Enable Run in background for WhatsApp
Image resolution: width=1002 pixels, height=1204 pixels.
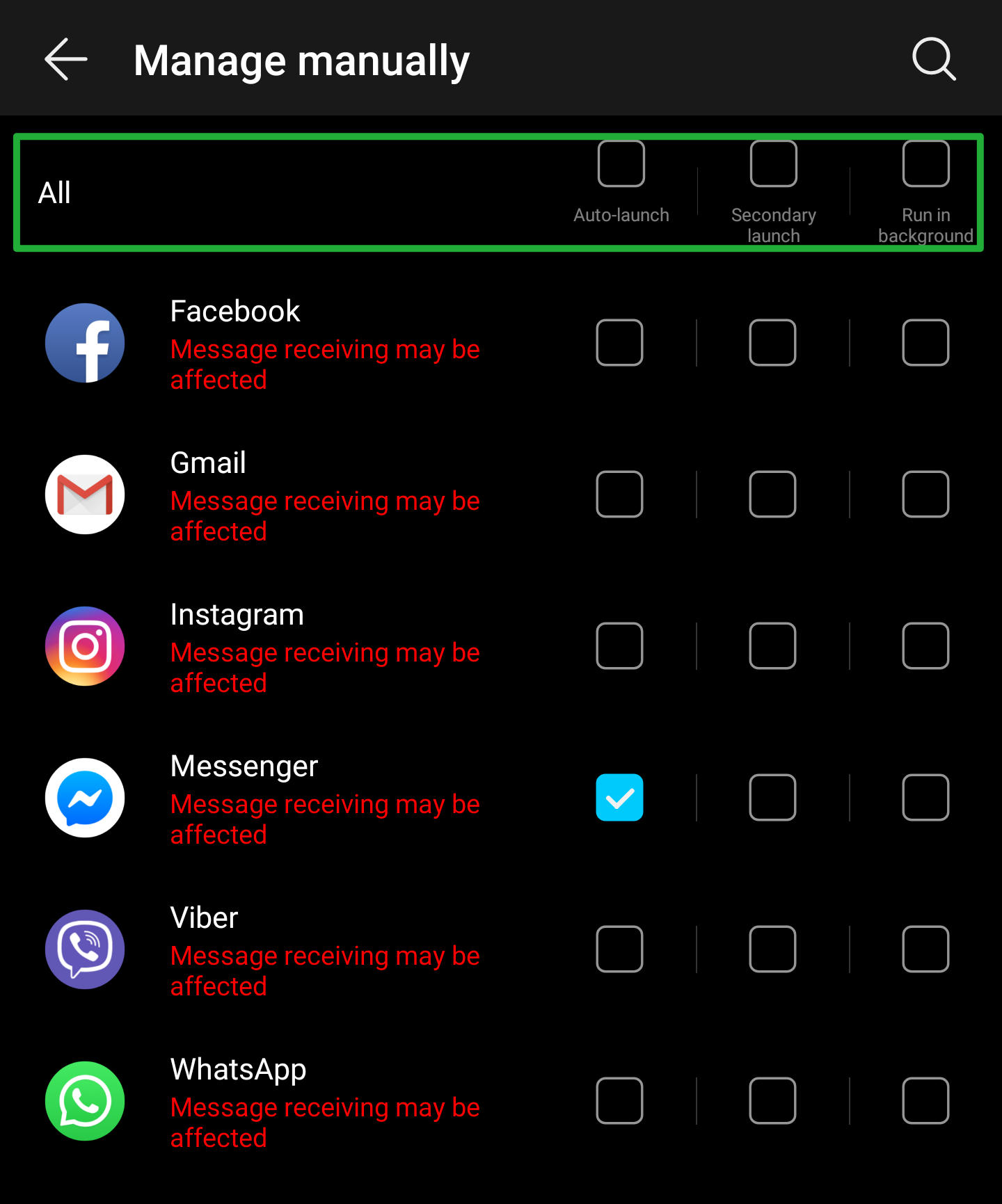925,1101
